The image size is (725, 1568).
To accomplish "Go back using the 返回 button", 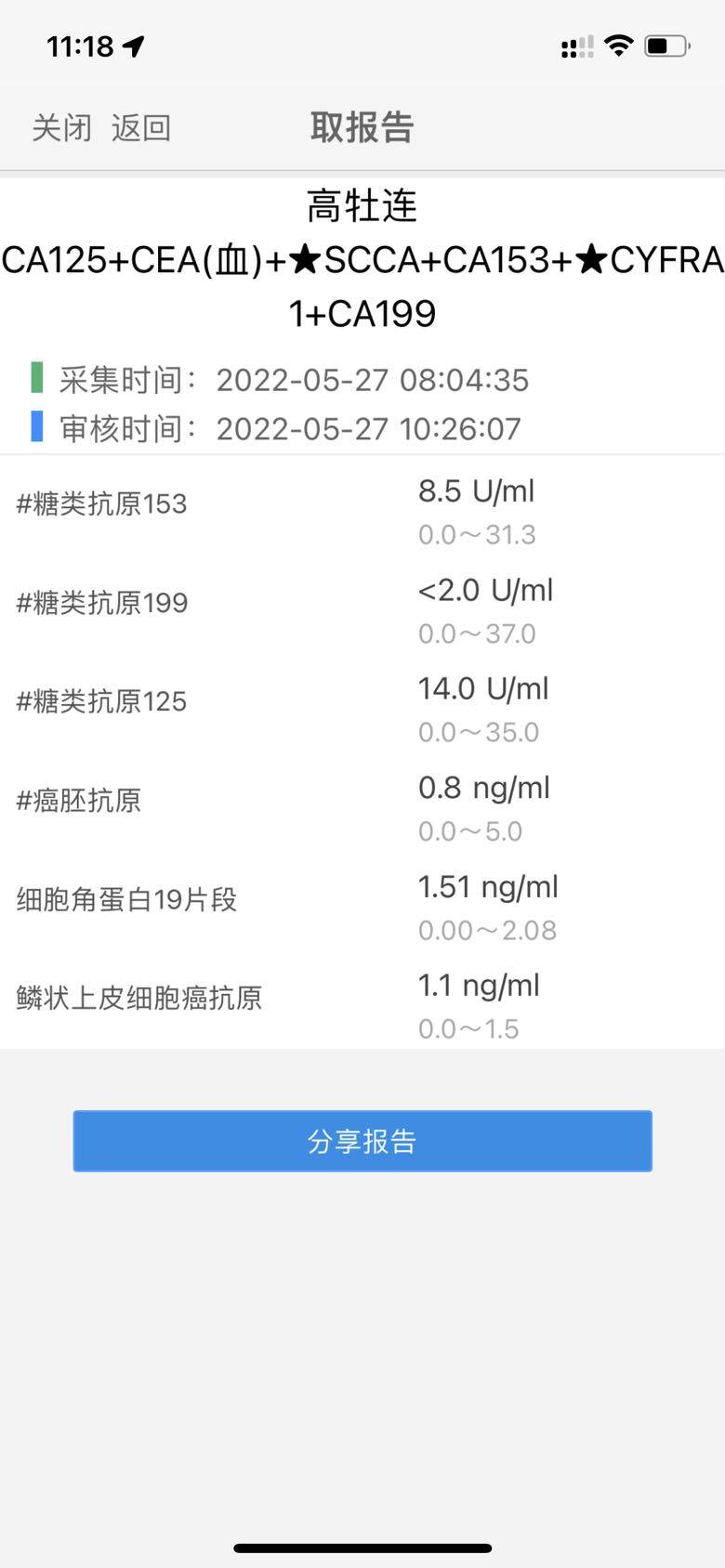I will pyautogui.click(x=141, y=127).
